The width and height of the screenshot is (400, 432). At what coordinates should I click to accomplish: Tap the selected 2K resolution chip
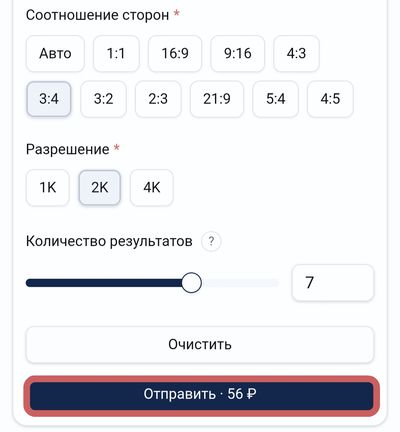pos(100,188)
